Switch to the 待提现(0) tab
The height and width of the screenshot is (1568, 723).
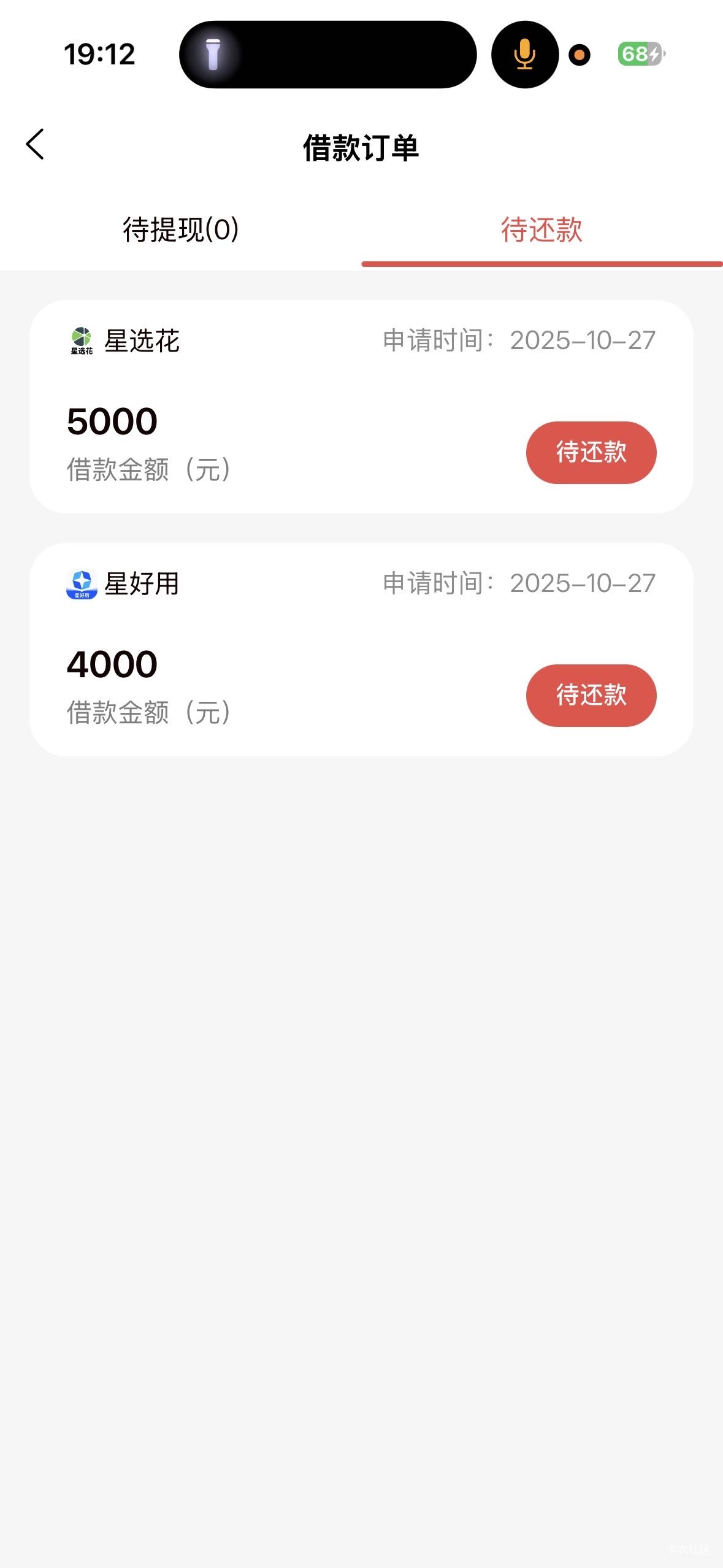click(x=180, y=230)
